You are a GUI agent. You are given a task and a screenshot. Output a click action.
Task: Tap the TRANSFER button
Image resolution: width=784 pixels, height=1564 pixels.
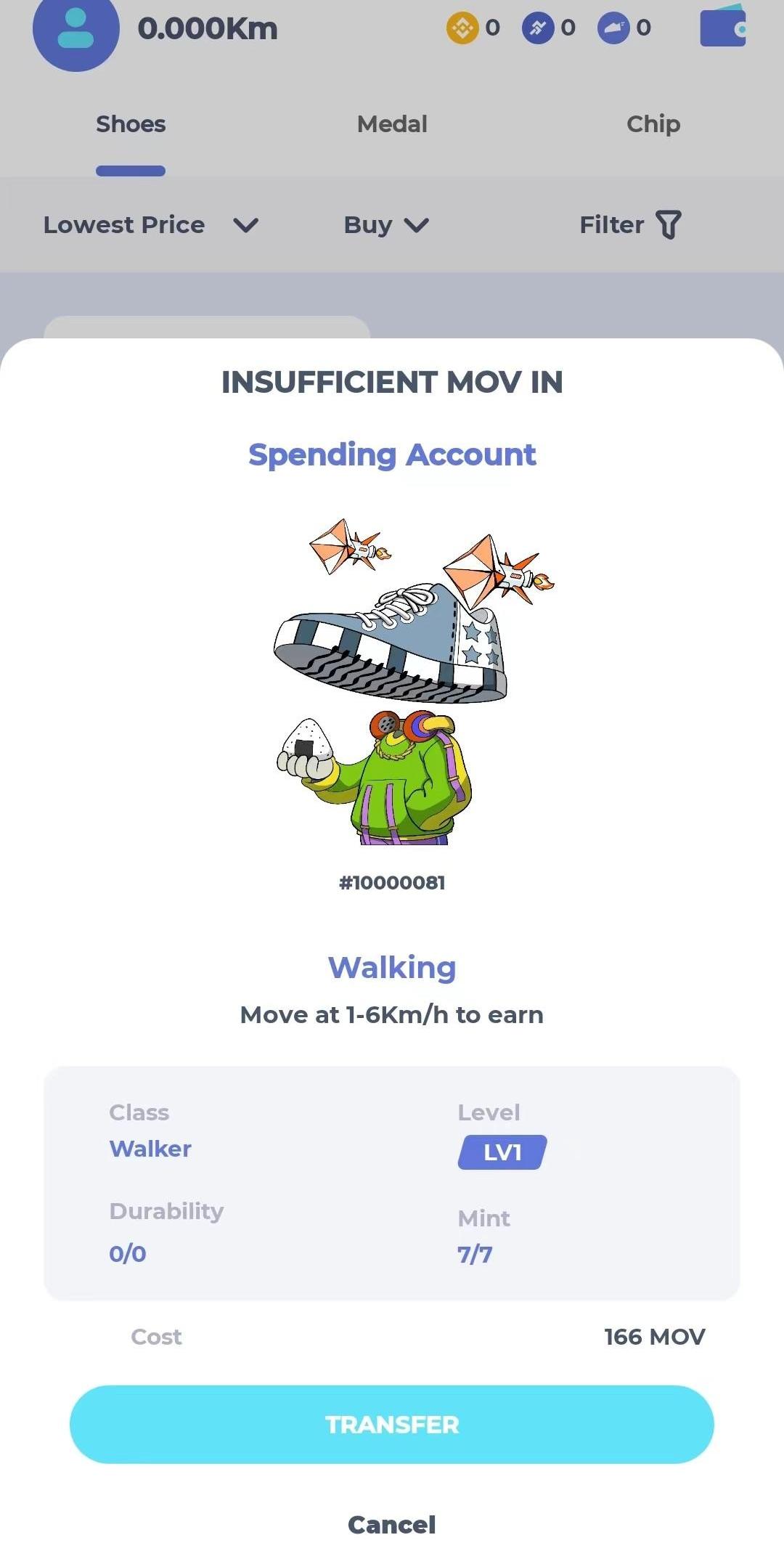coord(392,1425)
